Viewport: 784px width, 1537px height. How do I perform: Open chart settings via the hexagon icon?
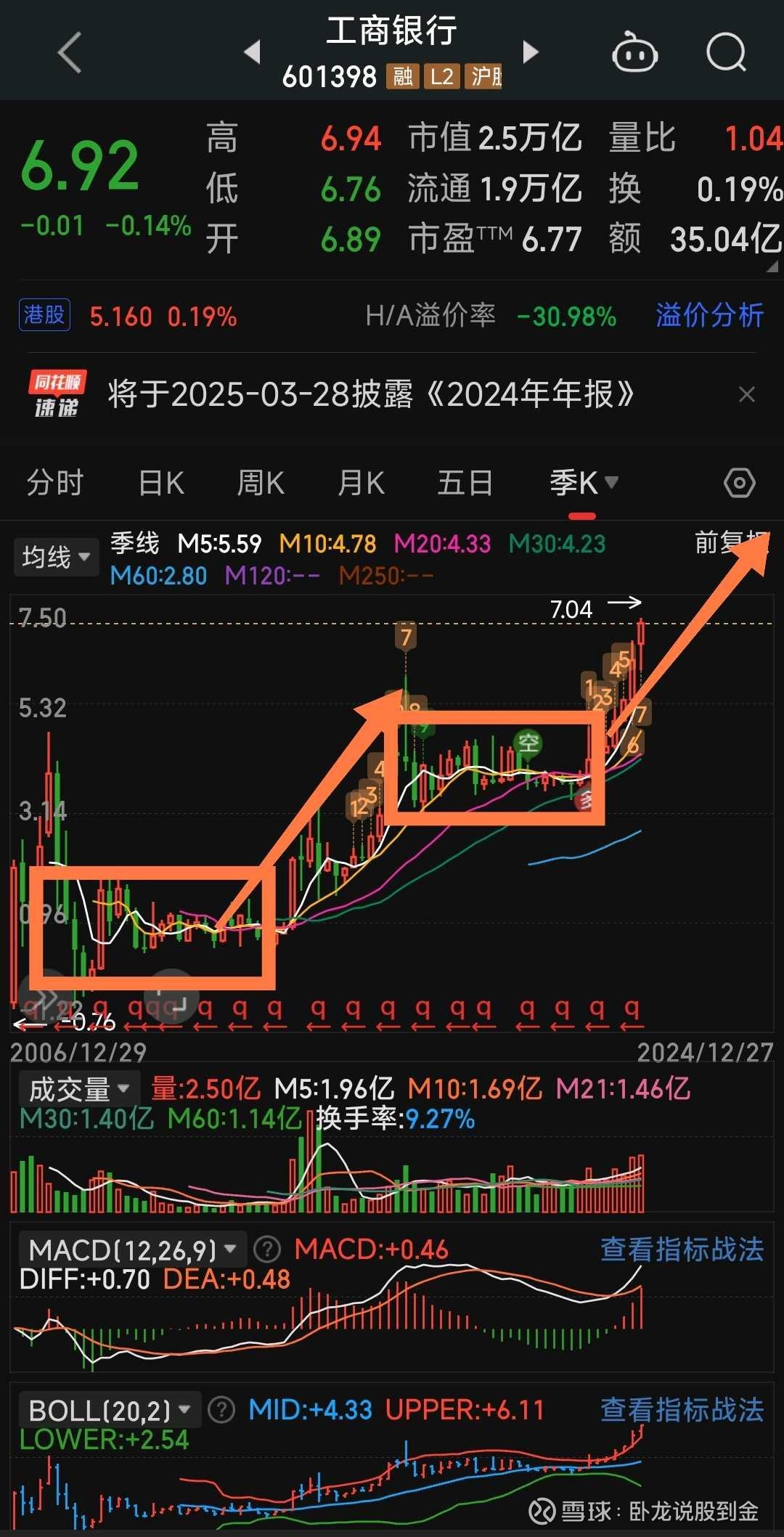(x=740, y=481)
